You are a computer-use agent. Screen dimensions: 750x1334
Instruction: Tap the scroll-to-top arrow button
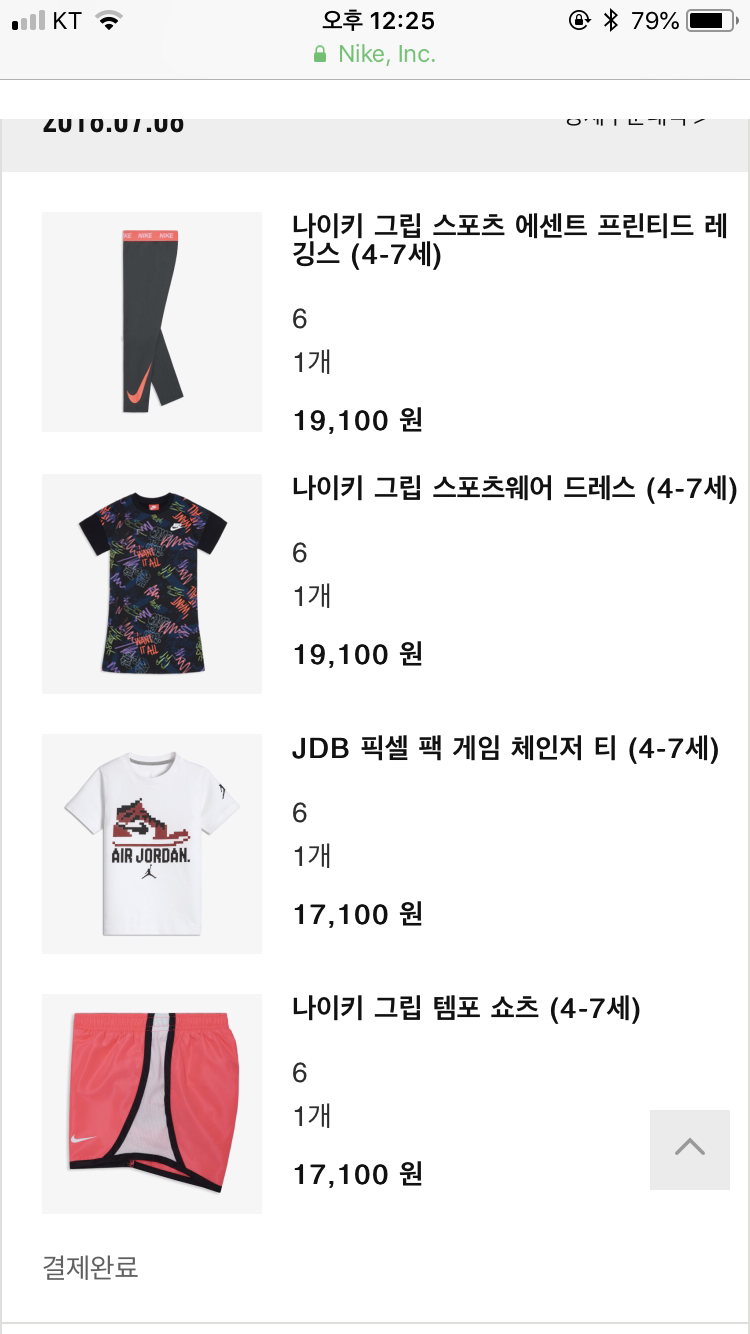pos(689,1149)
